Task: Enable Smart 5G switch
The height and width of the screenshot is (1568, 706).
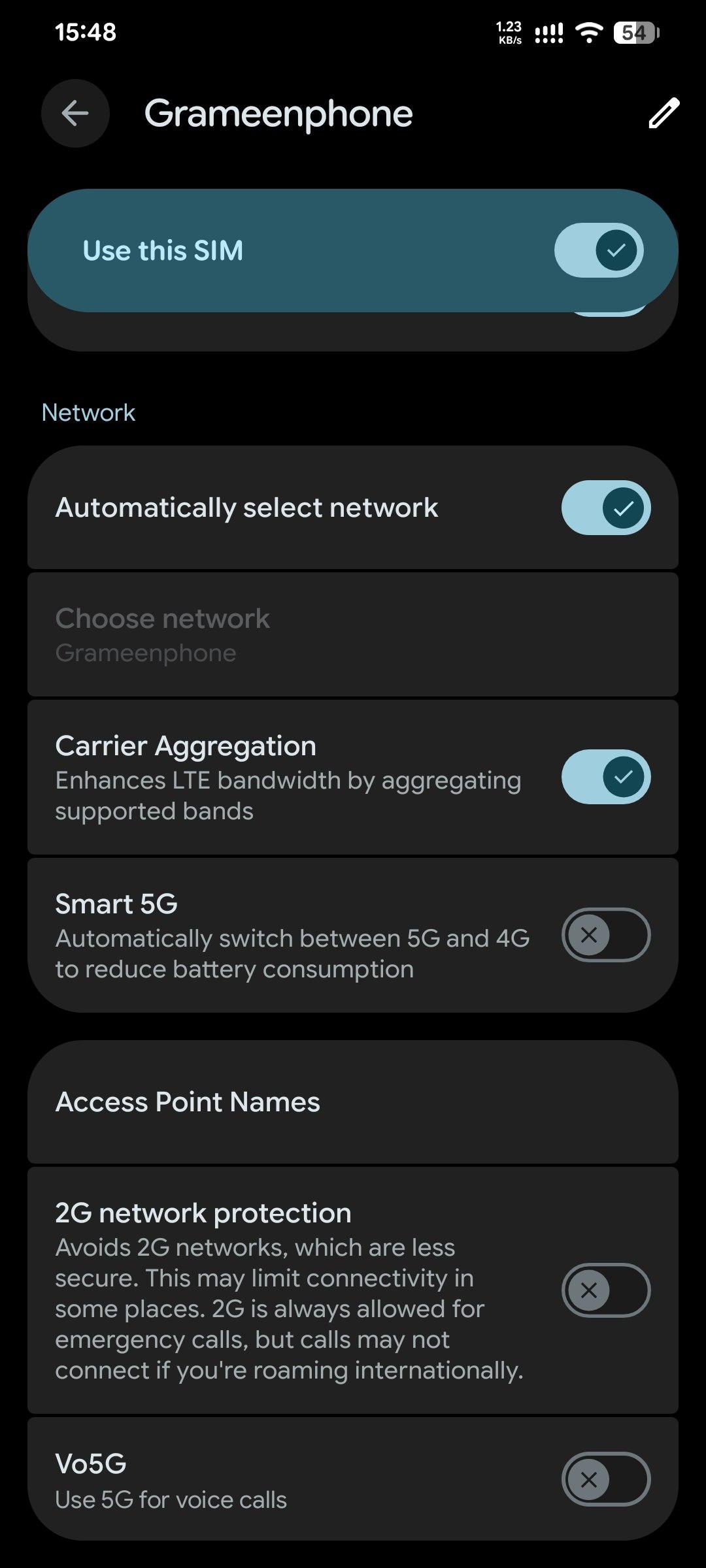Action: pyautogui.click(x=605, y=935)
